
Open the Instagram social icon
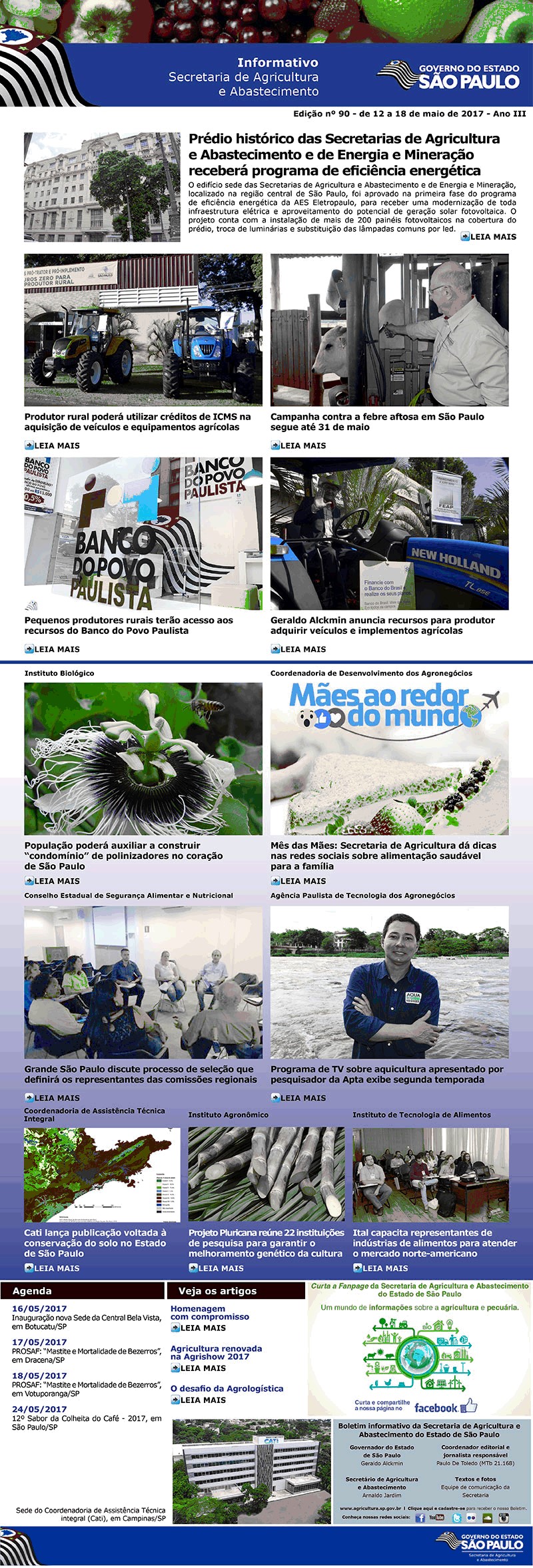point(504,1518)
